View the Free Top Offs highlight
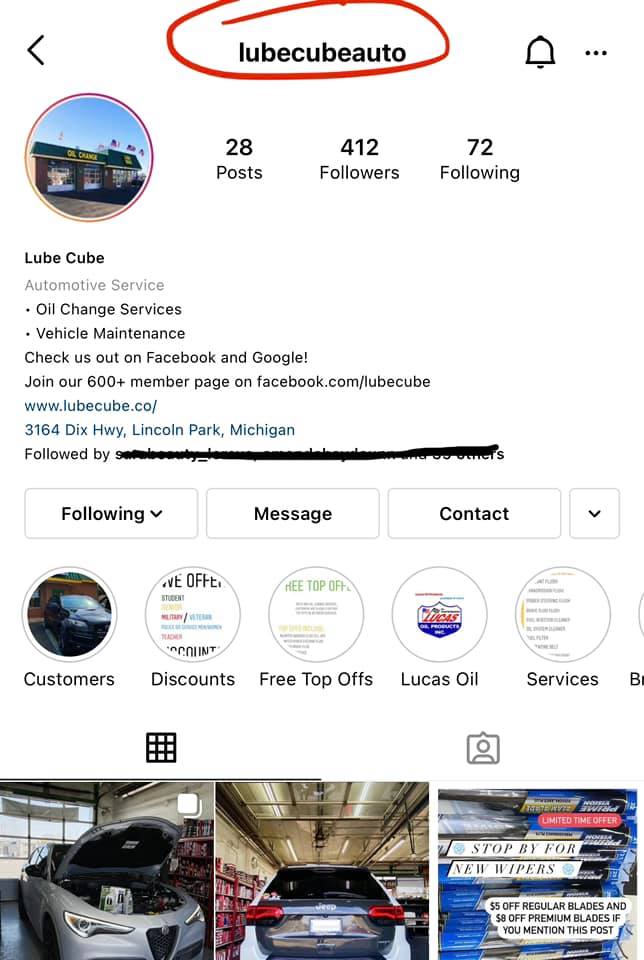 coord(316,615)
